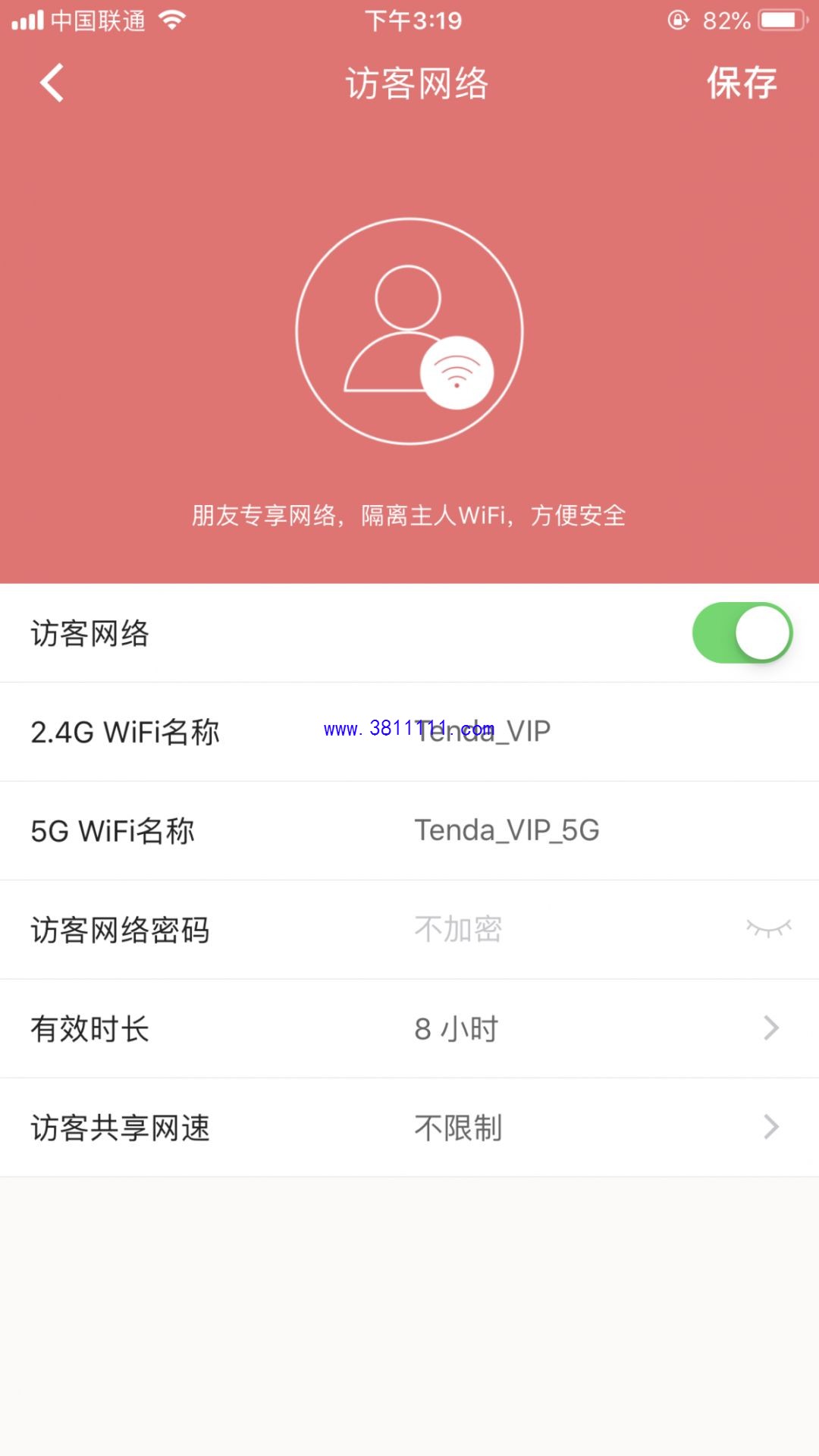Open the 访客共享网速 speed limit setting
The height and width of the screenshot is (1456, 819).
coord(409,1128)
